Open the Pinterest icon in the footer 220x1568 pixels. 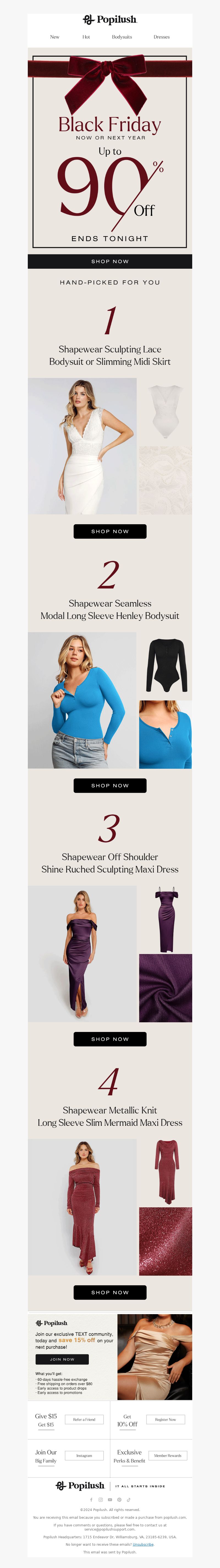click(x=119, y=1500)
